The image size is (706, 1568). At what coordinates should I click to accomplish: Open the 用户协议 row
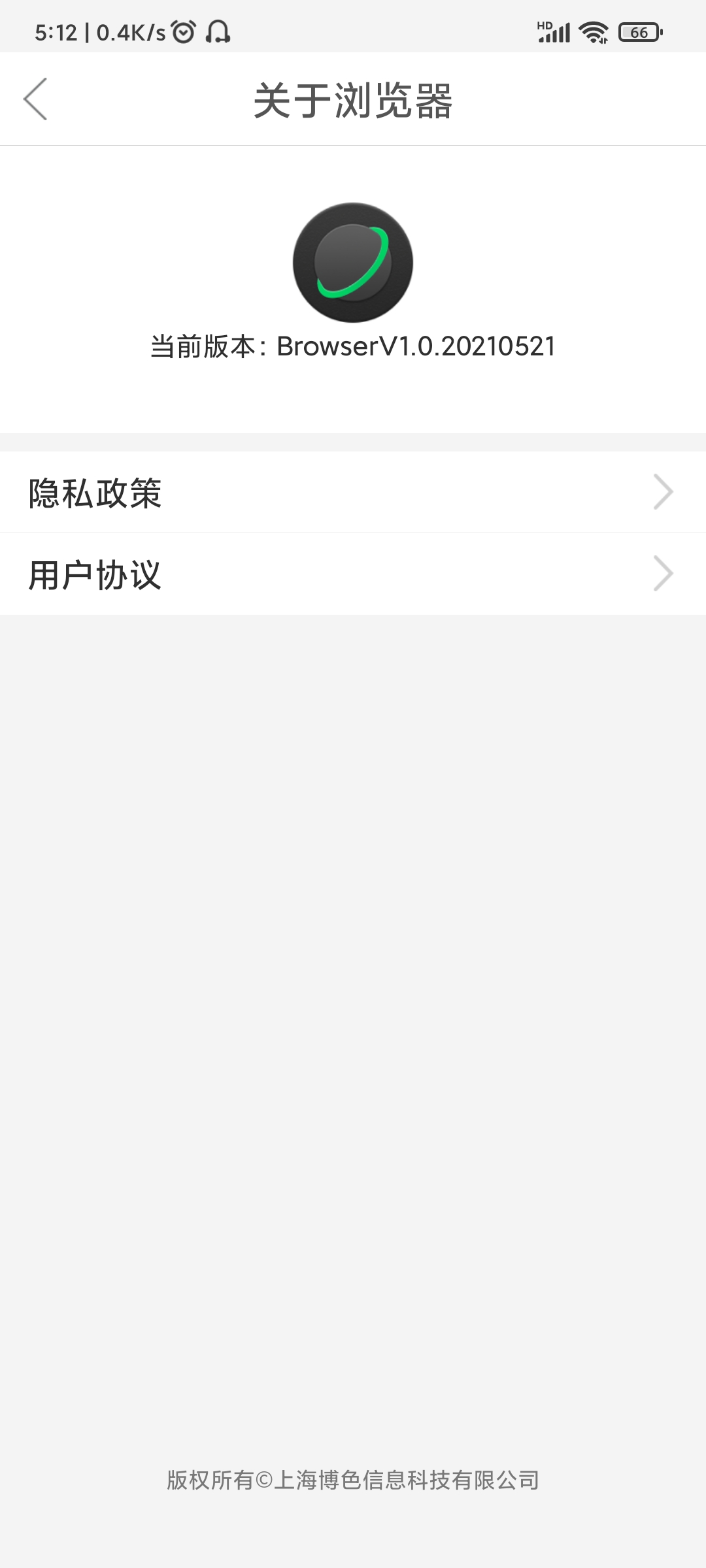click(353, 574)
